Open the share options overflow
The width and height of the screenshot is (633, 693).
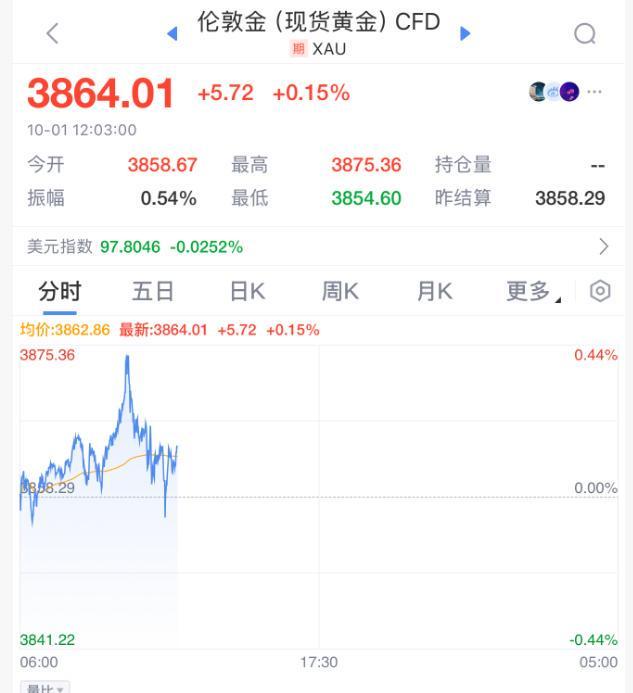click(x=595, y=92)
